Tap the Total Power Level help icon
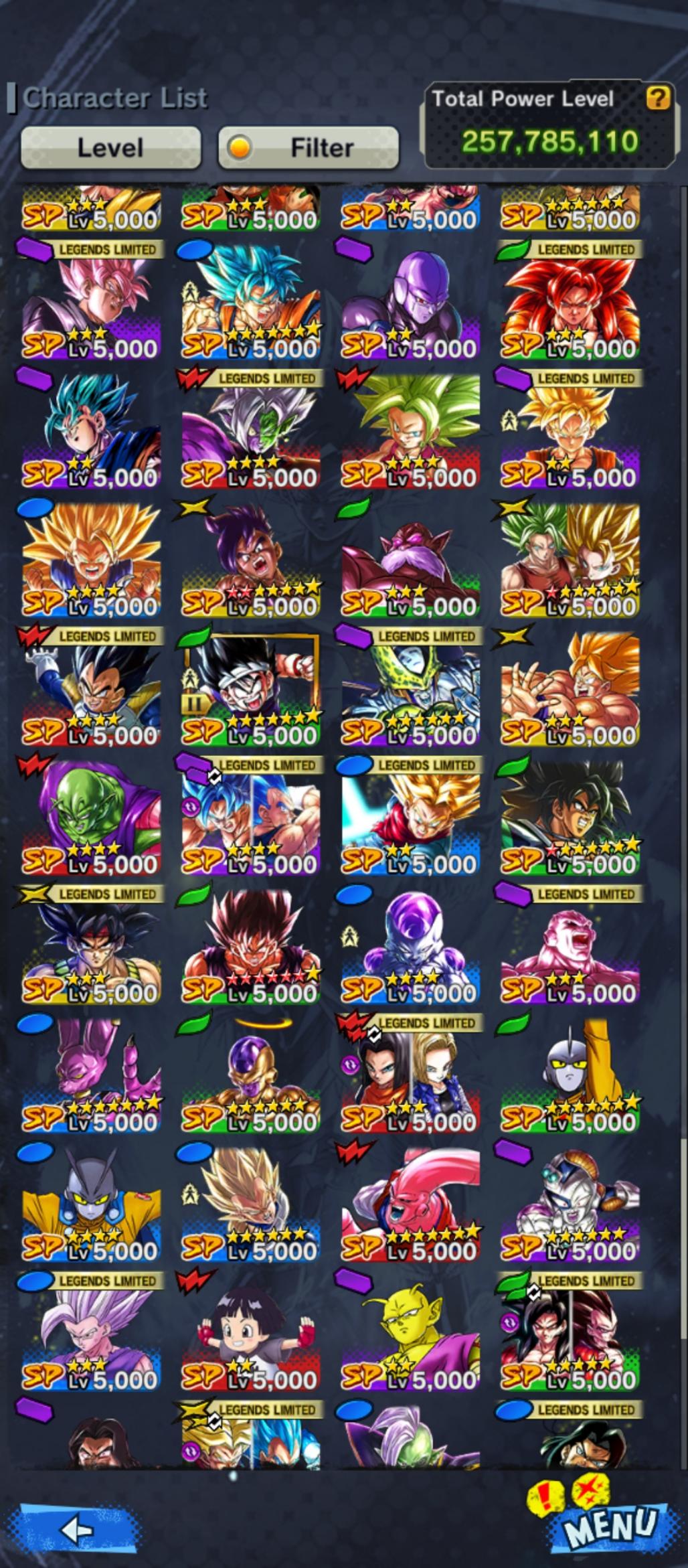 pyautogui.click(x=657, y=99)
